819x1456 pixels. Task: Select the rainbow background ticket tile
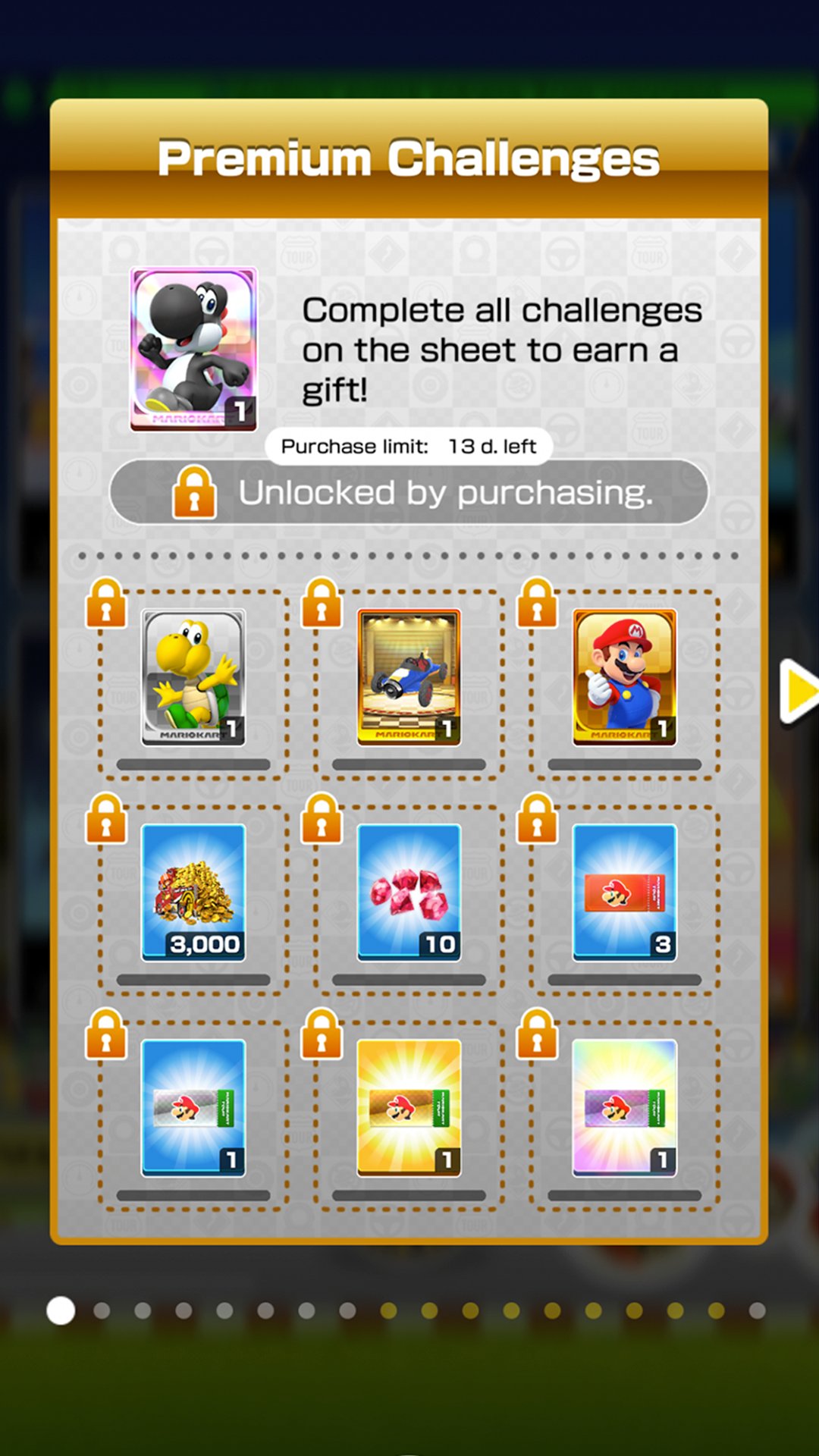(x=624, y=1108)
